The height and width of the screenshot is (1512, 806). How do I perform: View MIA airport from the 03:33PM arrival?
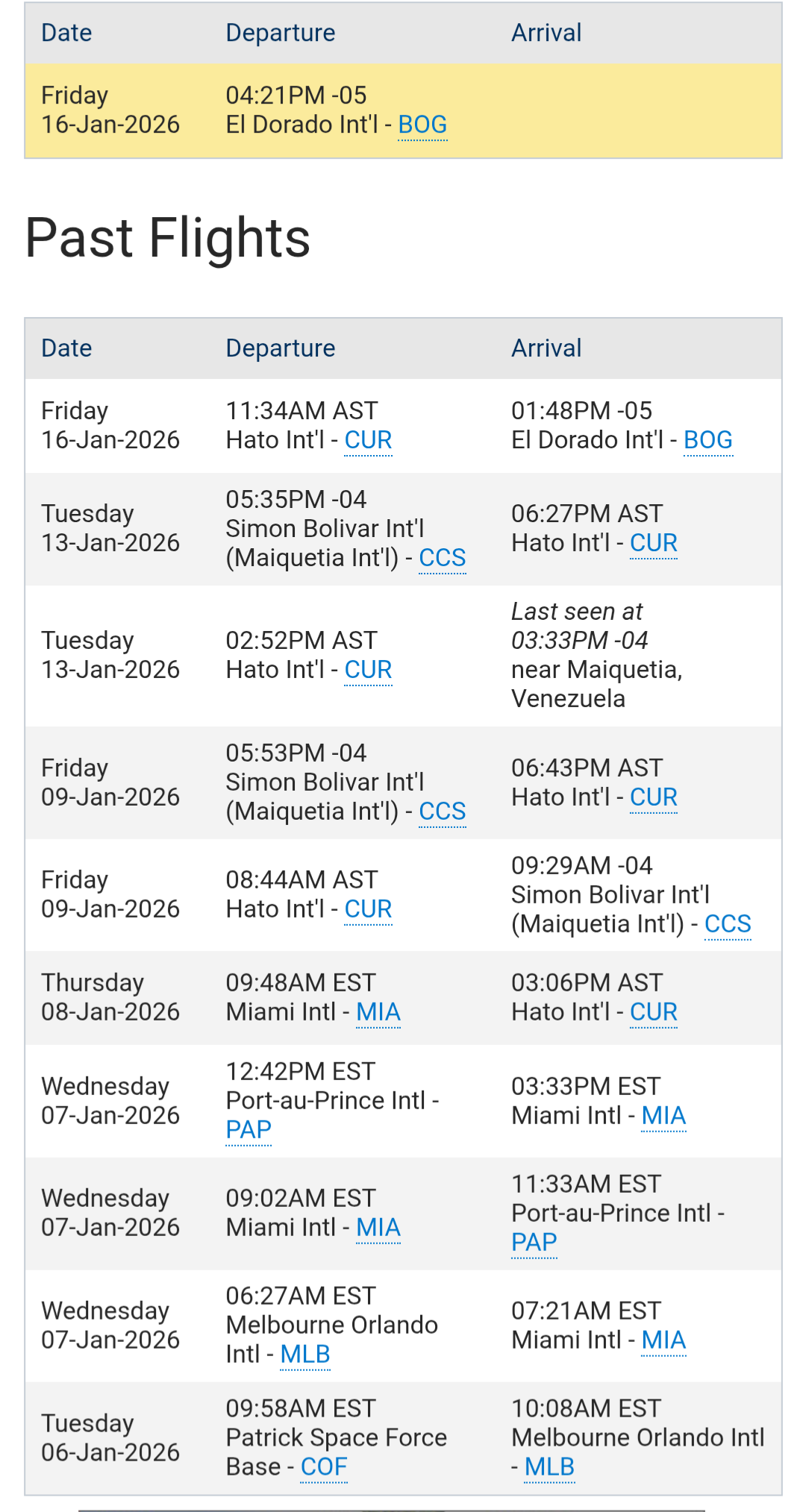[x=663, y=1116]
